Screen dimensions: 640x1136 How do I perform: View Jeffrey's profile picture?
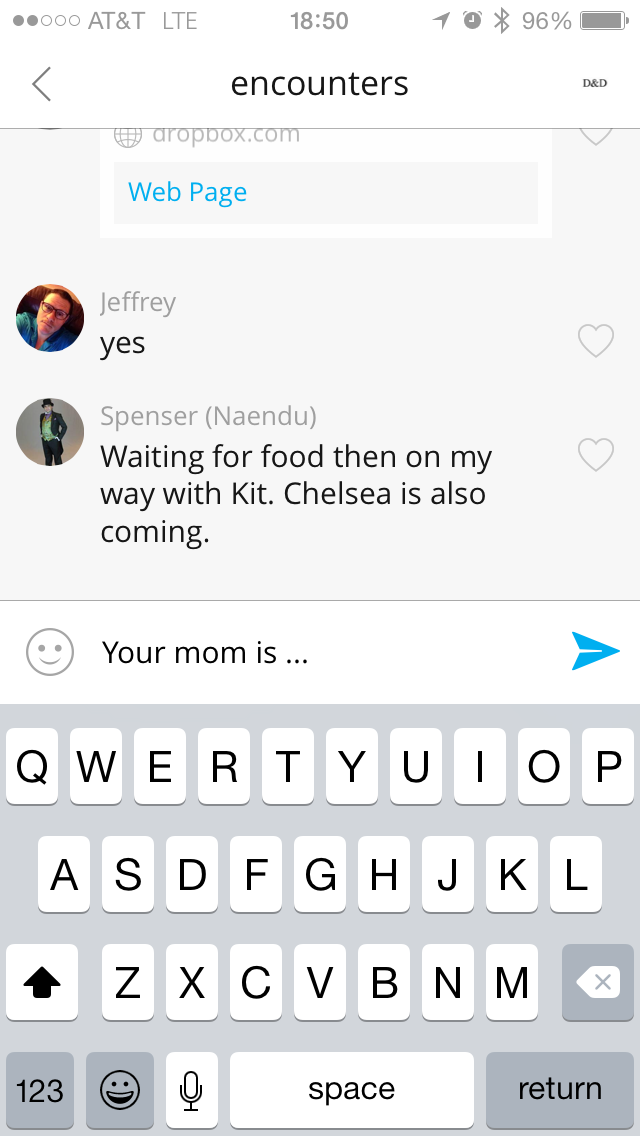coord(50,318)
